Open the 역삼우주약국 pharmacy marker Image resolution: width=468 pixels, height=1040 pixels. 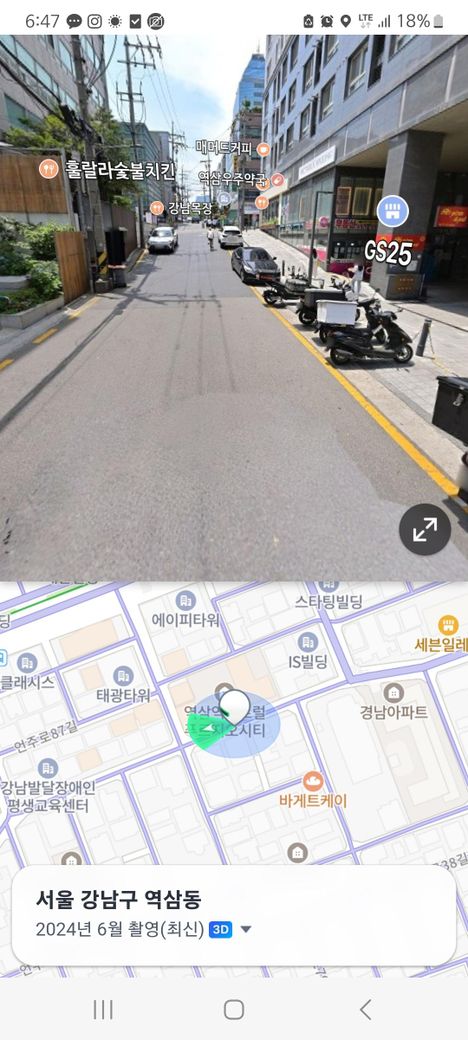click(241, 179)
